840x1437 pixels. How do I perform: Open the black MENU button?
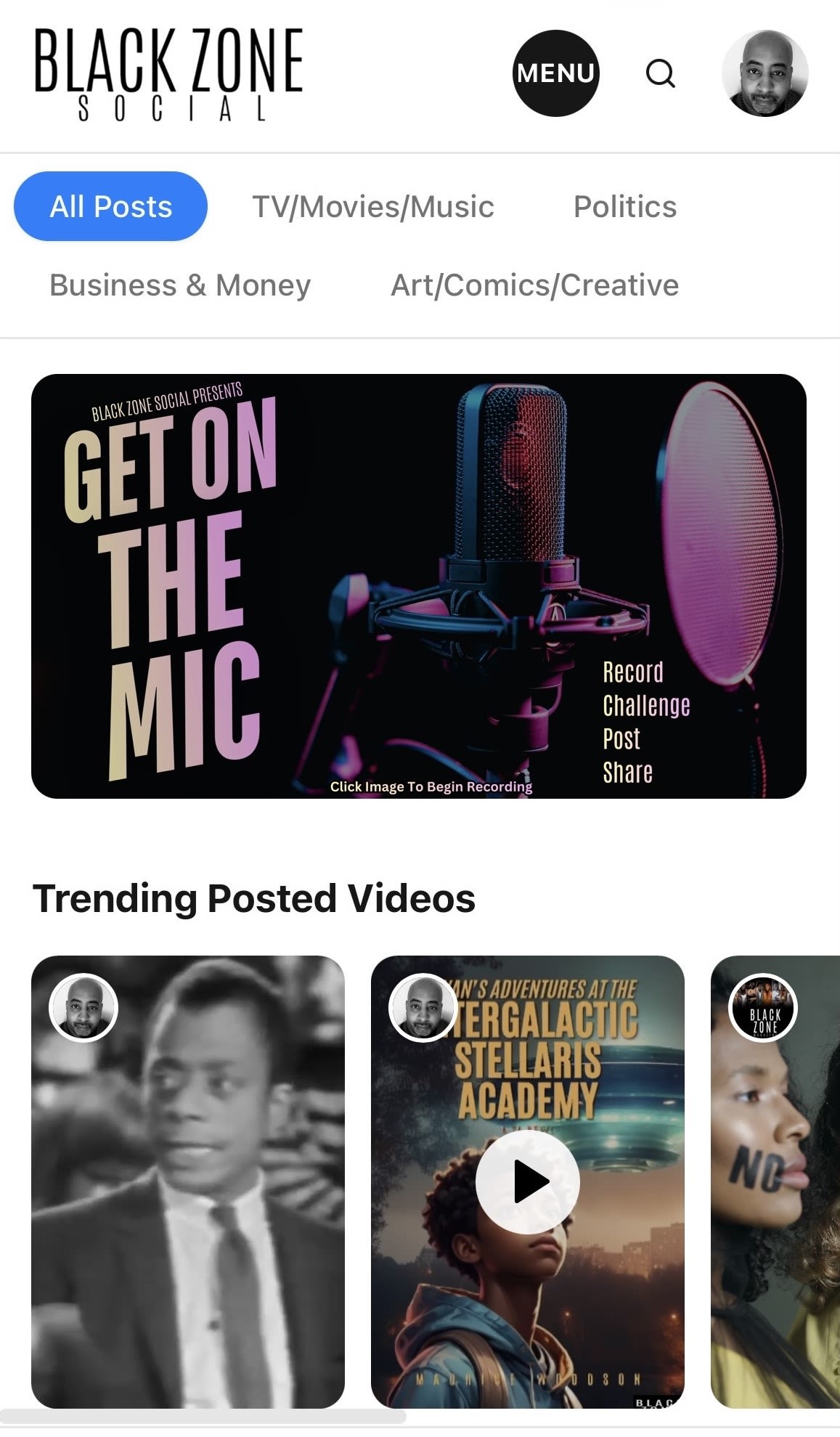555,73
